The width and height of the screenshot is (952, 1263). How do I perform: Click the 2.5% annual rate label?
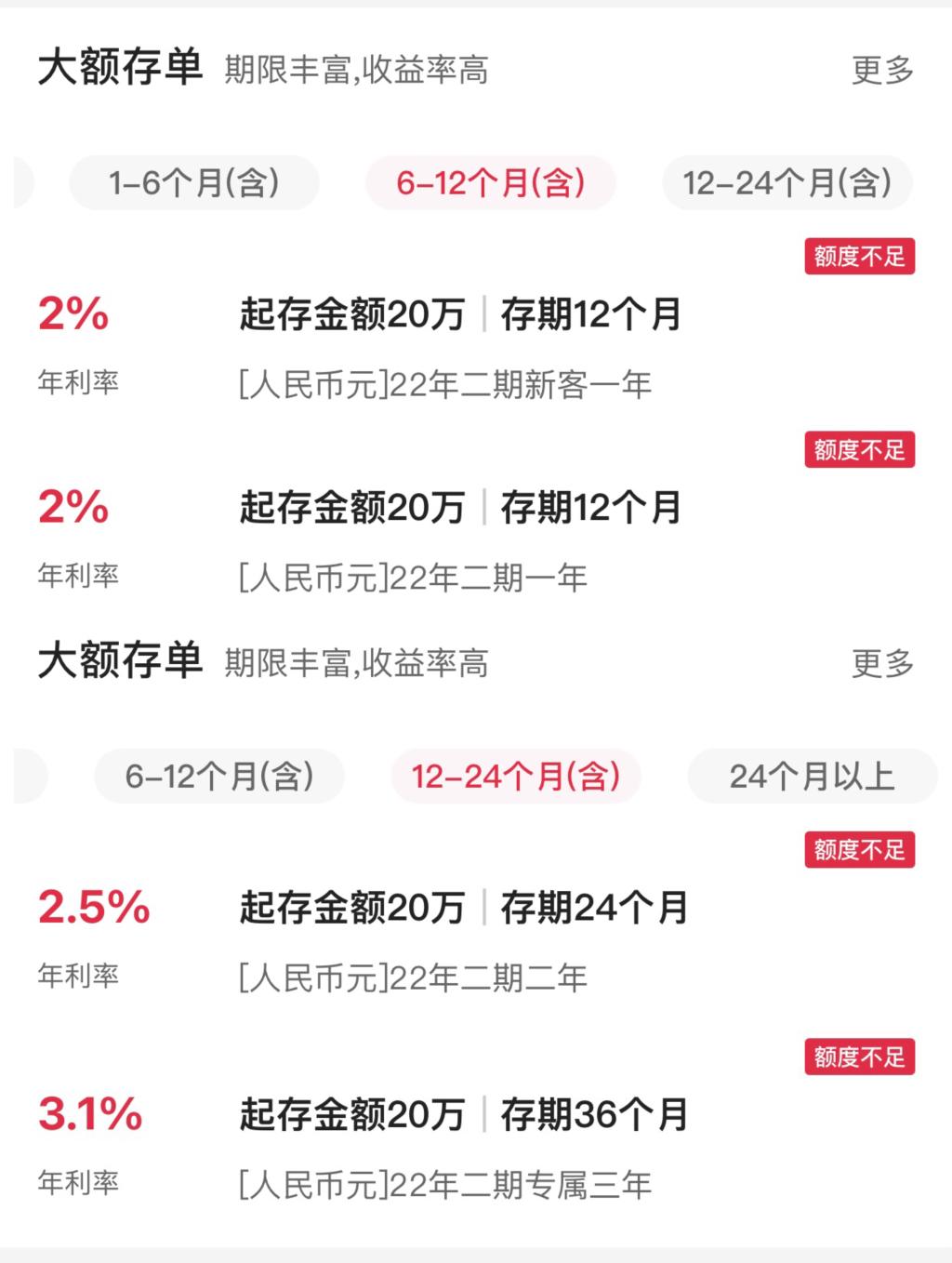tap(93, 907)
